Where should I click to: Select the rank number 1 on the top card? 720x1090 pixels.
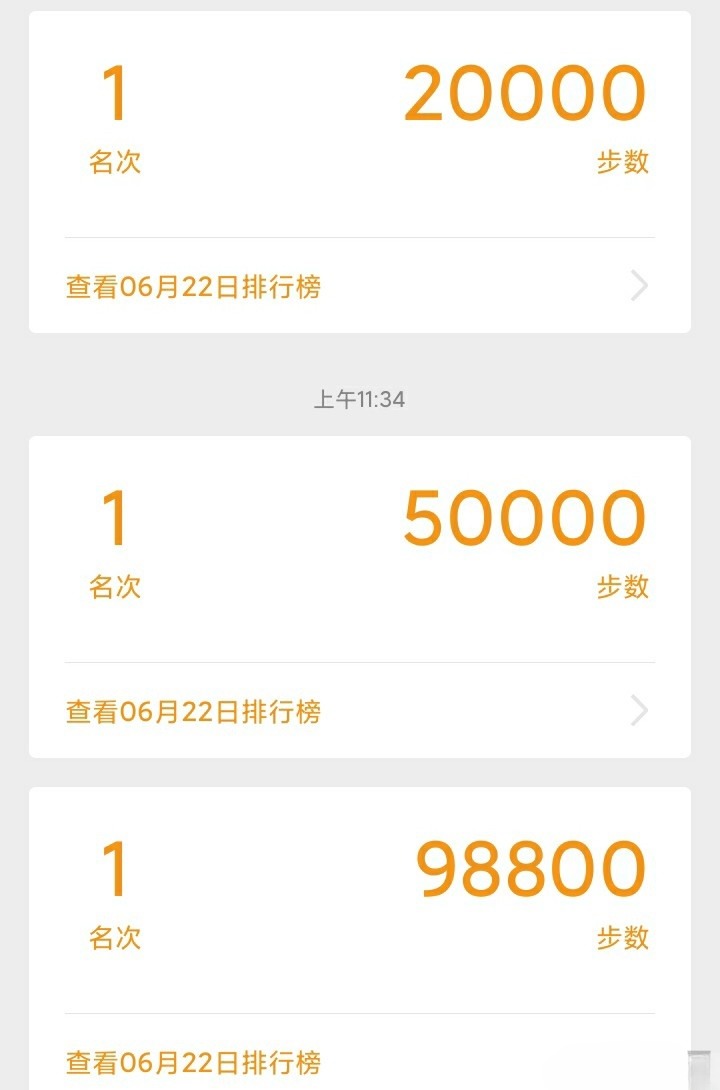pos(113,91)
